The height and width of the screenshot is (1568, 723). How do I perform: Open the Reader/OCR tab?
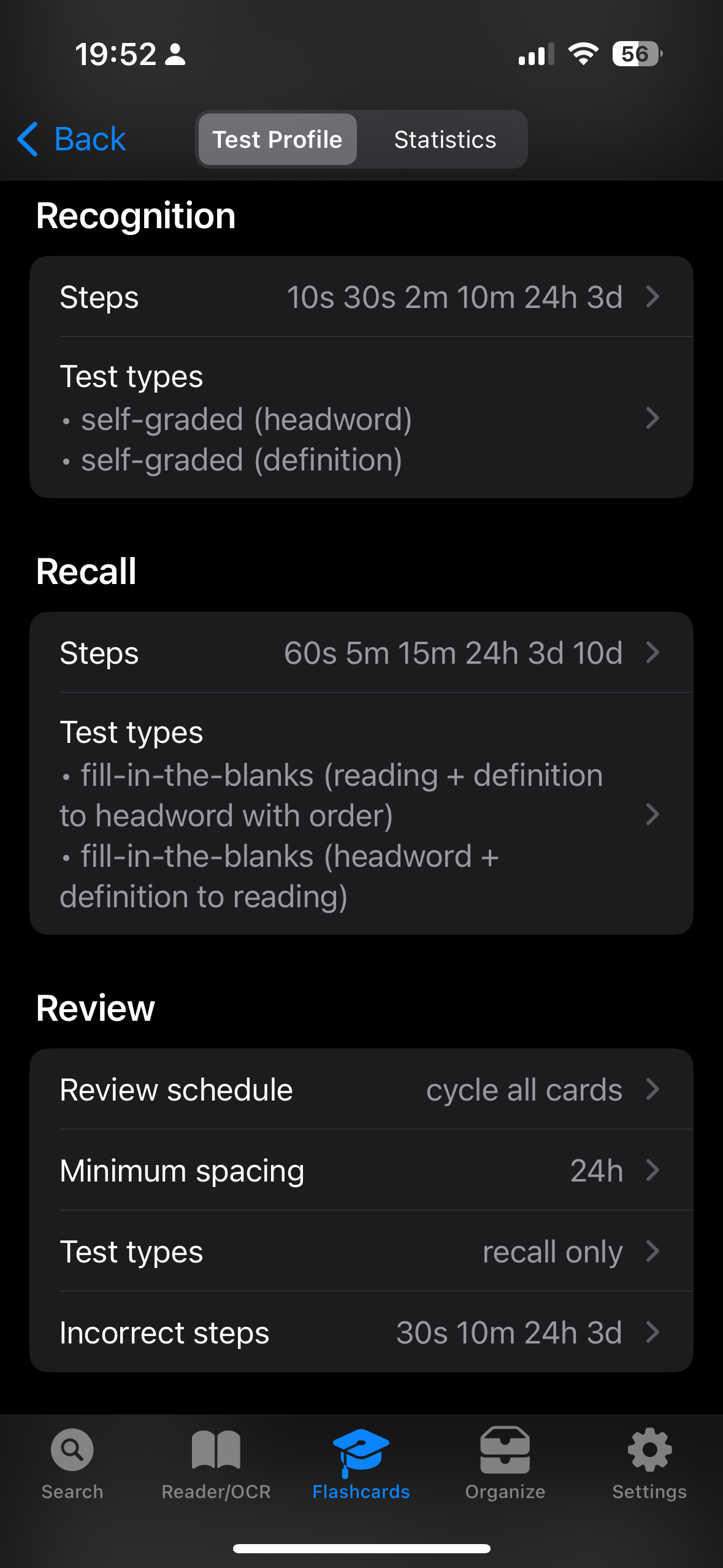(x=216, y=1464)
